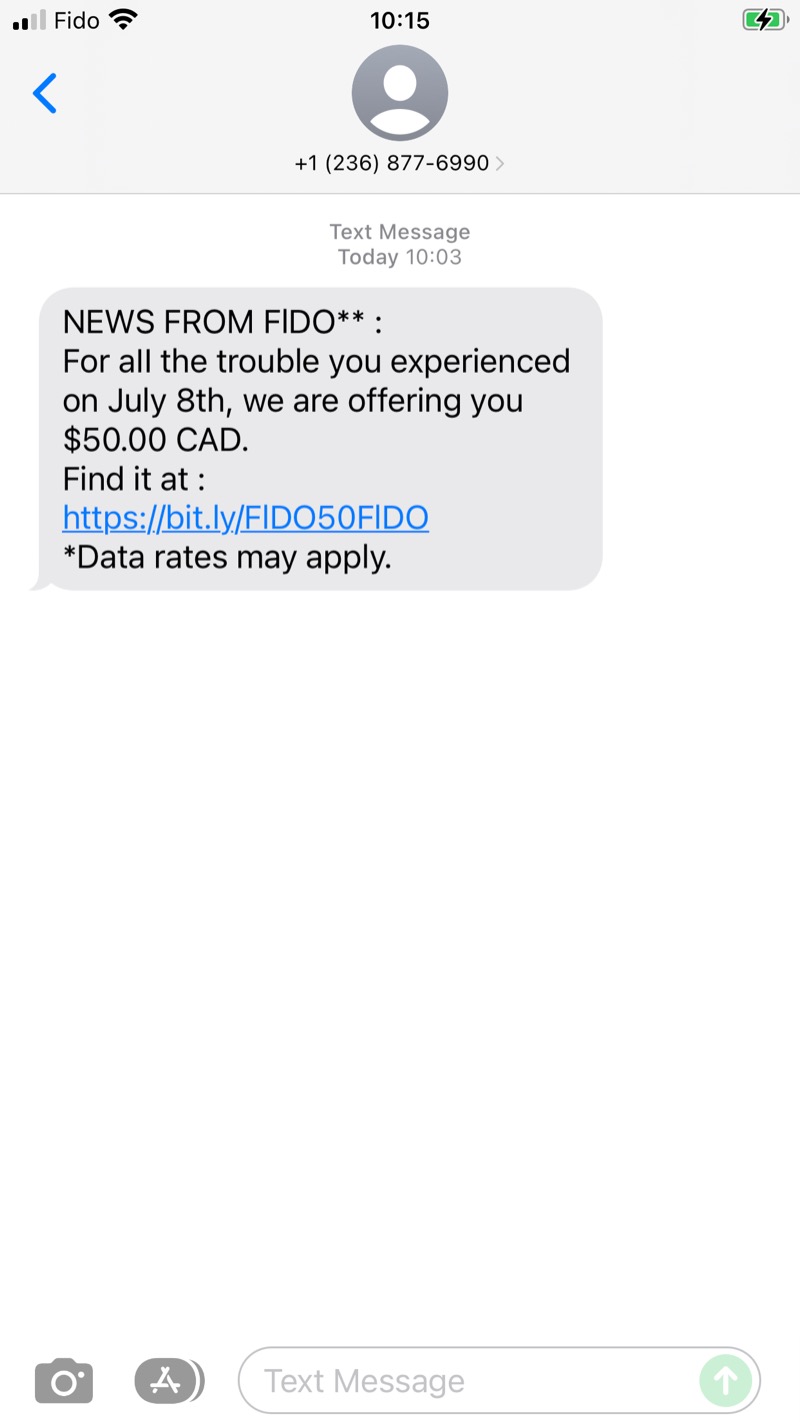Open the bit.ly/FIDO50FIDO link
Viewport: 800px width, 1422px height.
pyautogui.click(x=245, y=518)
